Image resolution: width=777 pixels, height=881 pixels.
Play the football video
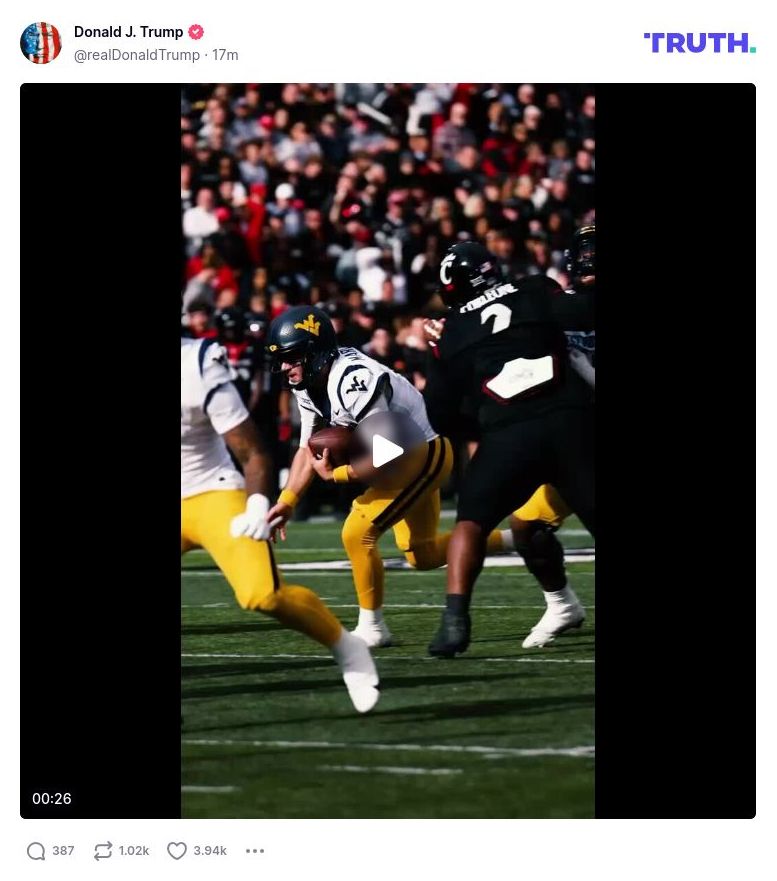[x=388, y=451]
